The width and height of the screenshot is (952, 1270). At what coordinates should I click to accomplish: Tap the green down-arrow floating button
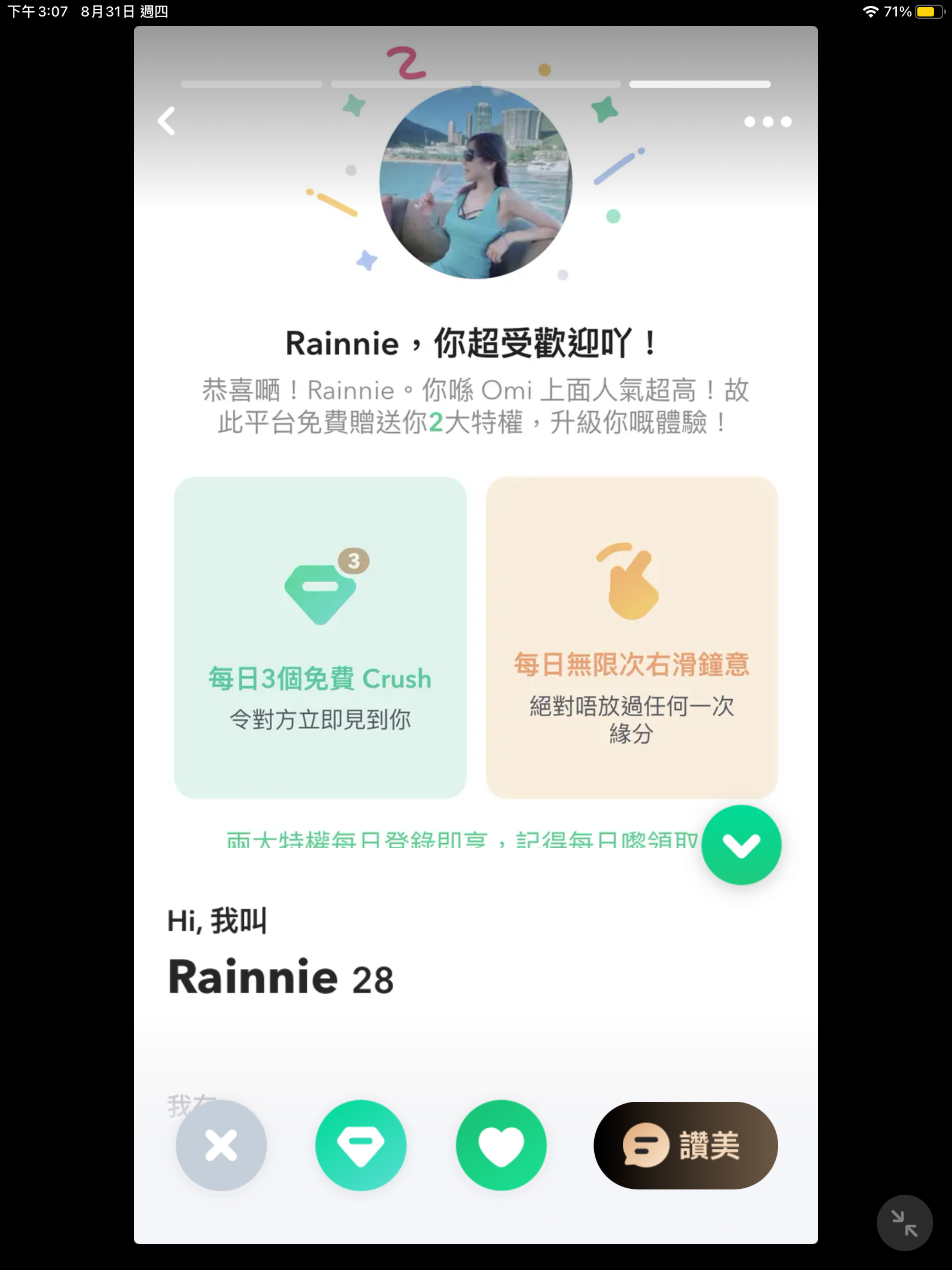coord(741,845)
